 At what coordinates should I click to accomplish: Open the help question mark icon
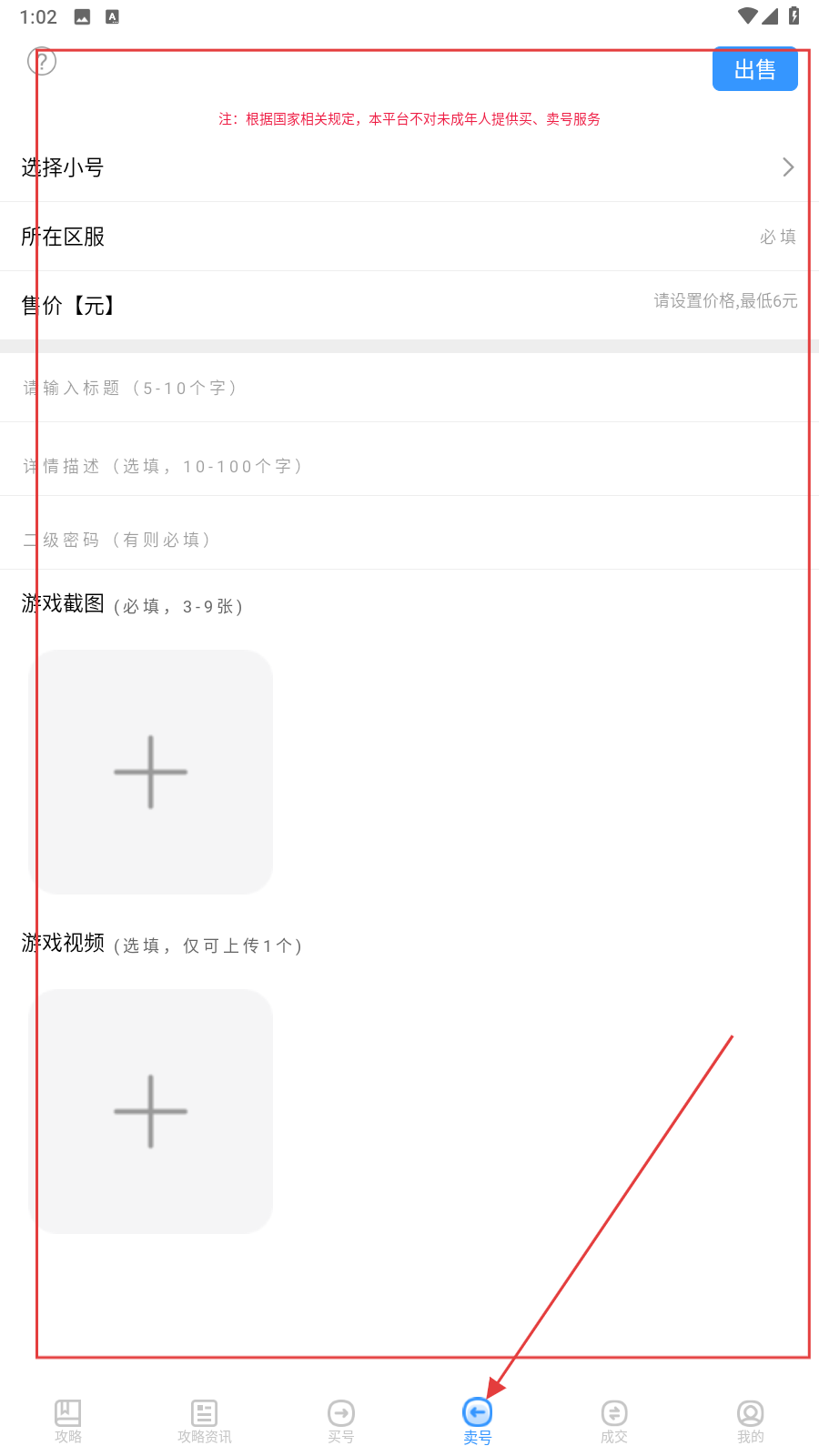pyautogui.click(x=42, y=61)
